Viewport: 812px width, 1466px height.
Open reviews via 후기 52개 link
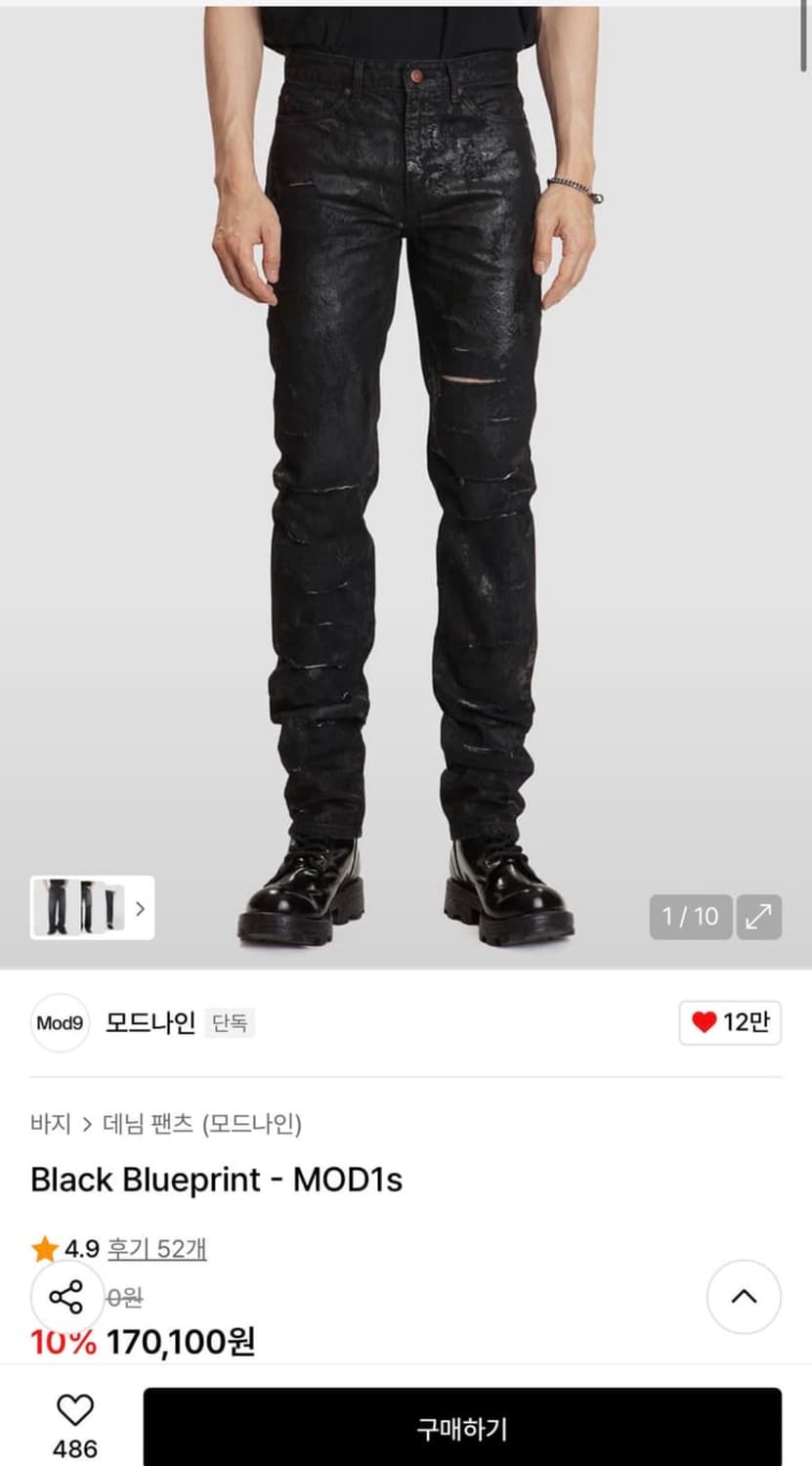coord(156,1248)
